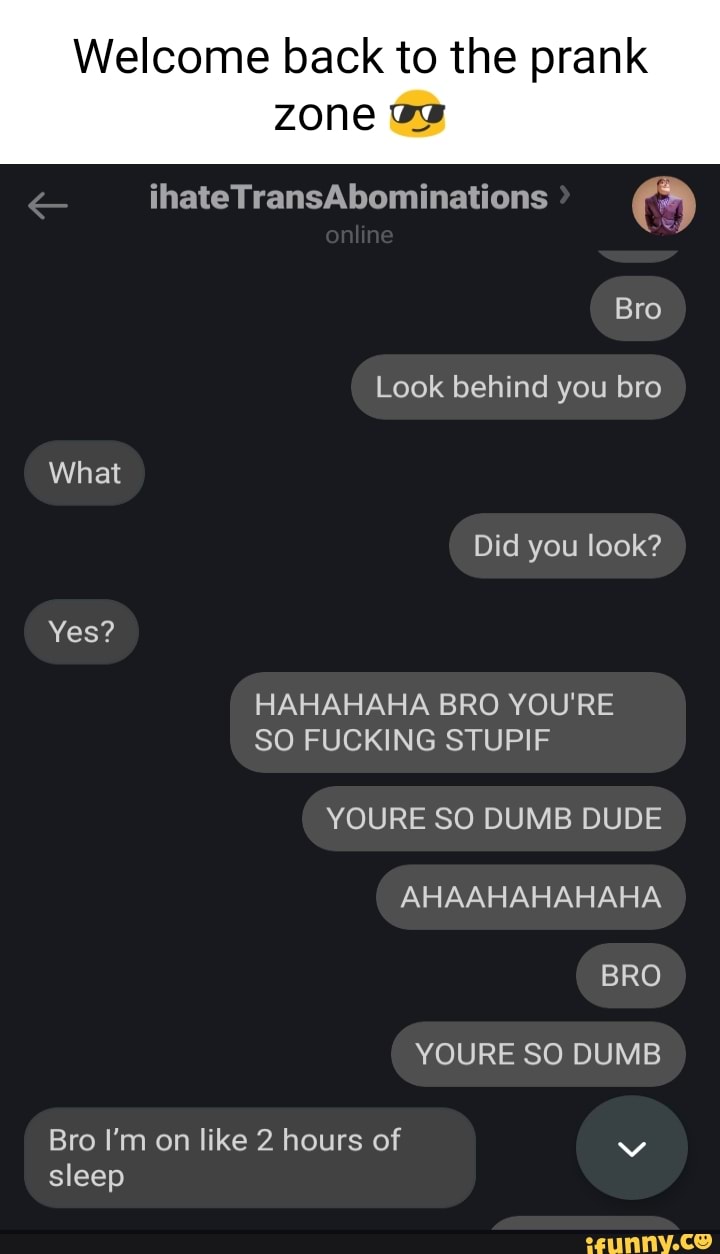
Task: Open the ihateTransAbominations profile avatar
Action: click(x=665, y=206)
